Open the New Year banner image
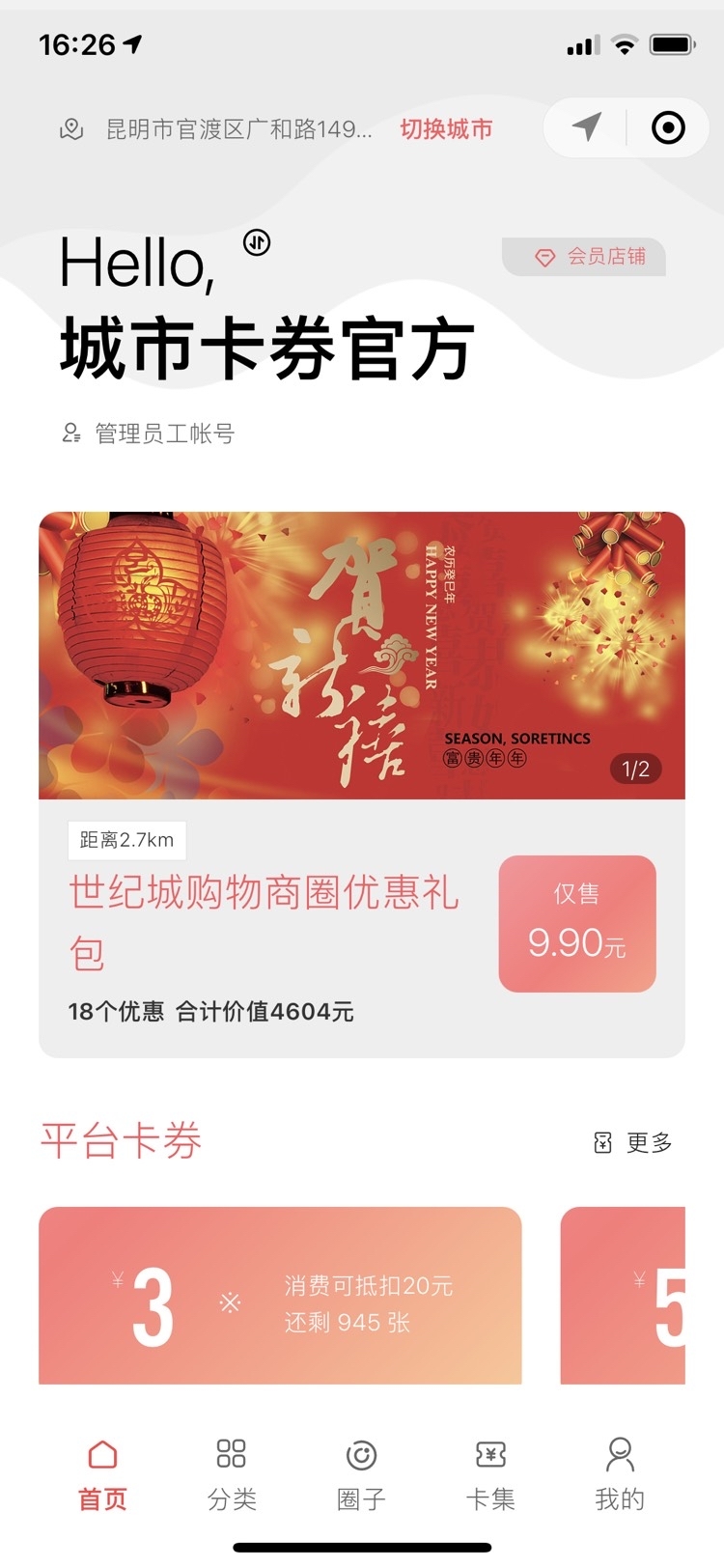Screen dimensions: 724x1568 pos(361,656)
